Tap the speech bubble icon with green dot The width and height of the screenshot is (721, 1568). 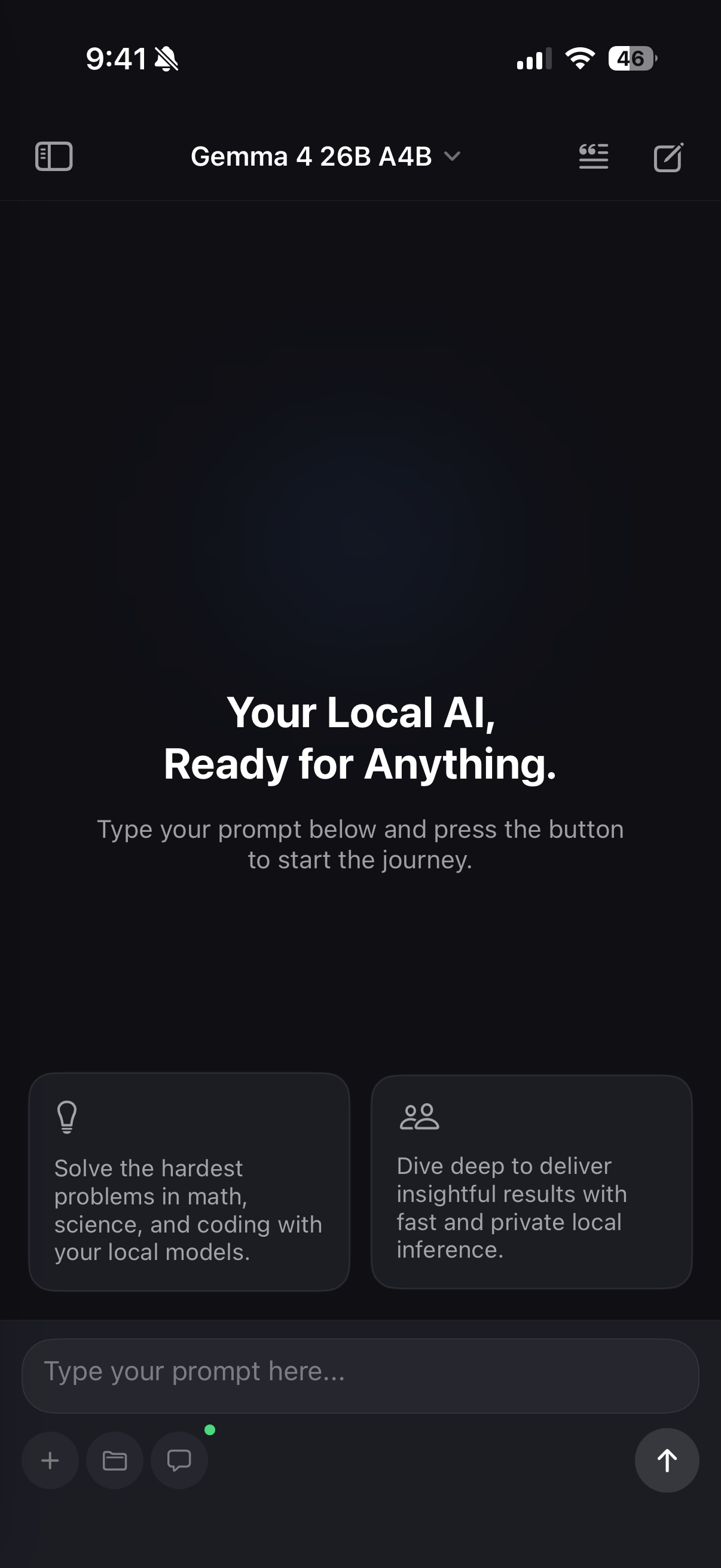tap(179, 1460)
